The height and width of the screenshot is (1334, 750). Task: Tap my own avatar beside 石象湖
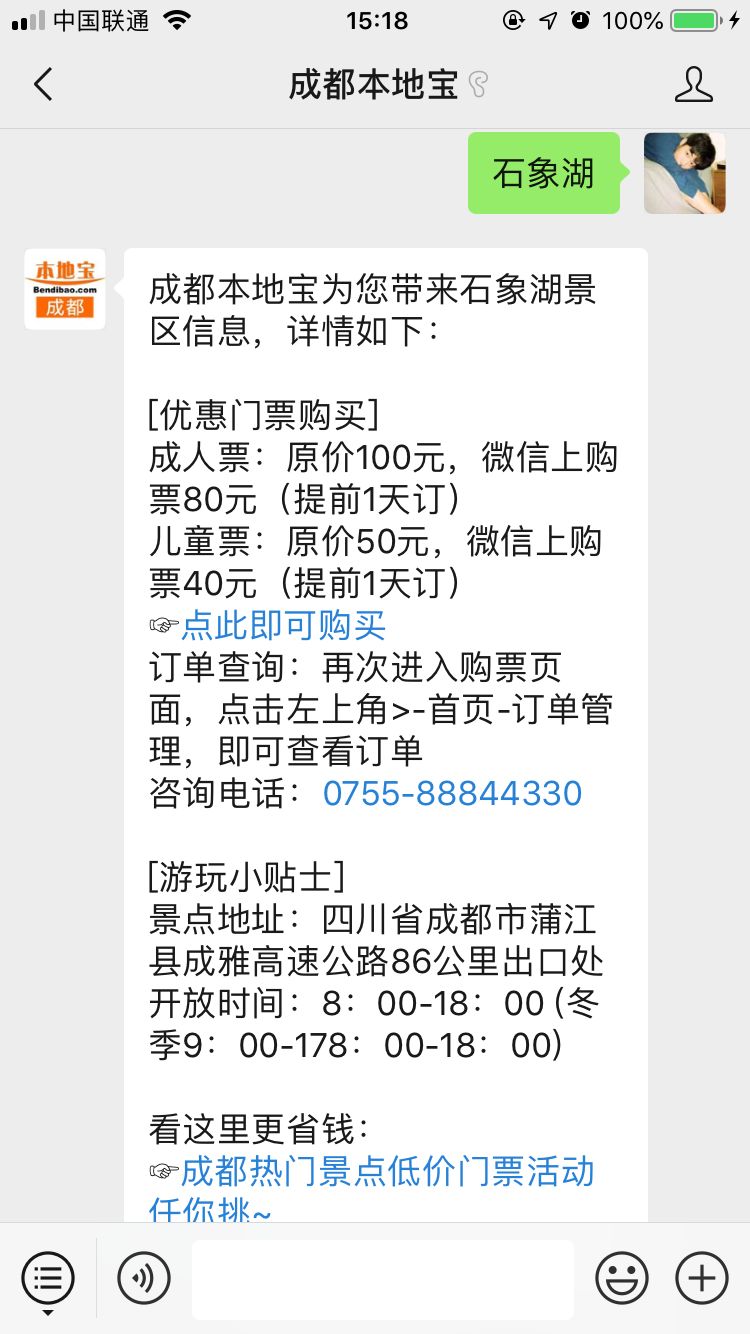pos(684,173)
